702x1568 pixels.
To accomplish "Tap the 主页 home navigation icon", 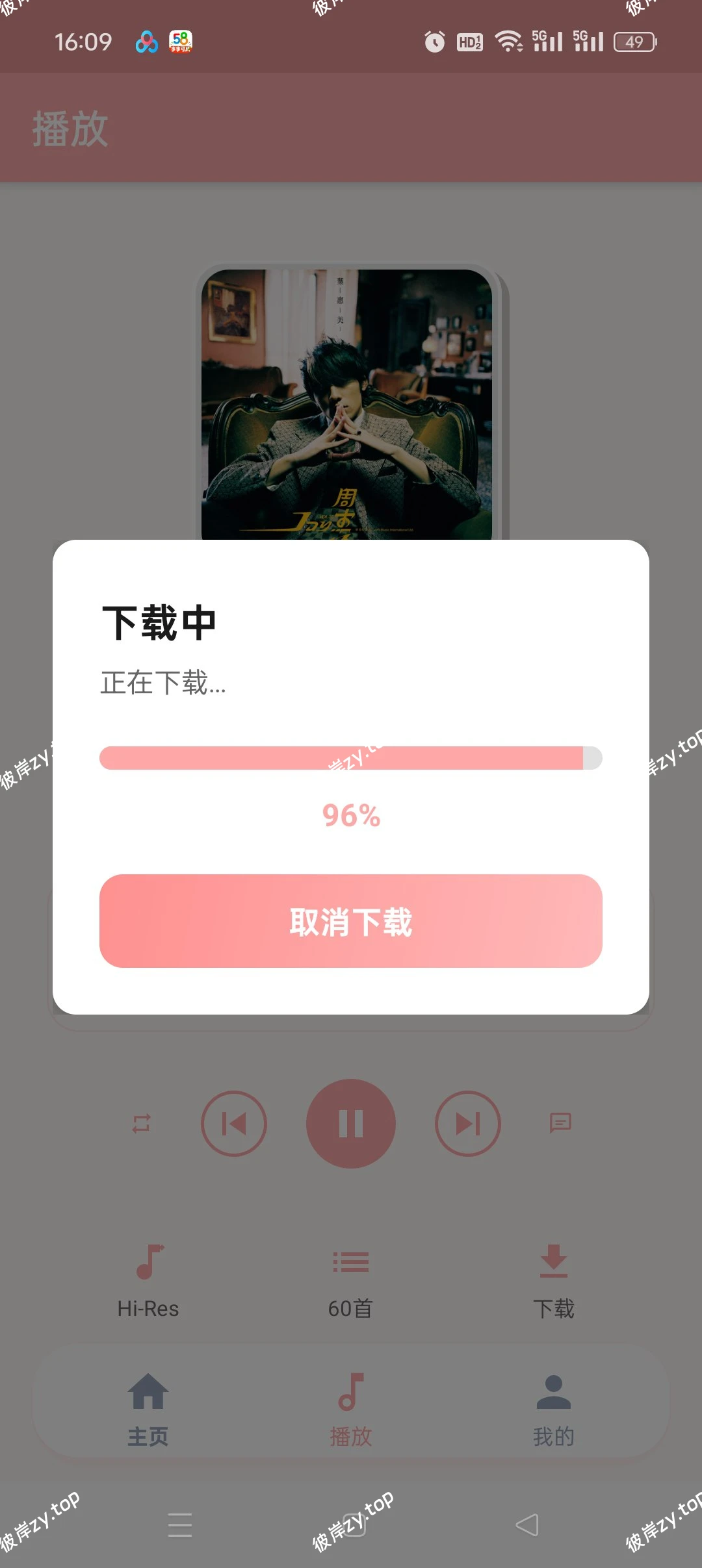I will click(149, 1387).
